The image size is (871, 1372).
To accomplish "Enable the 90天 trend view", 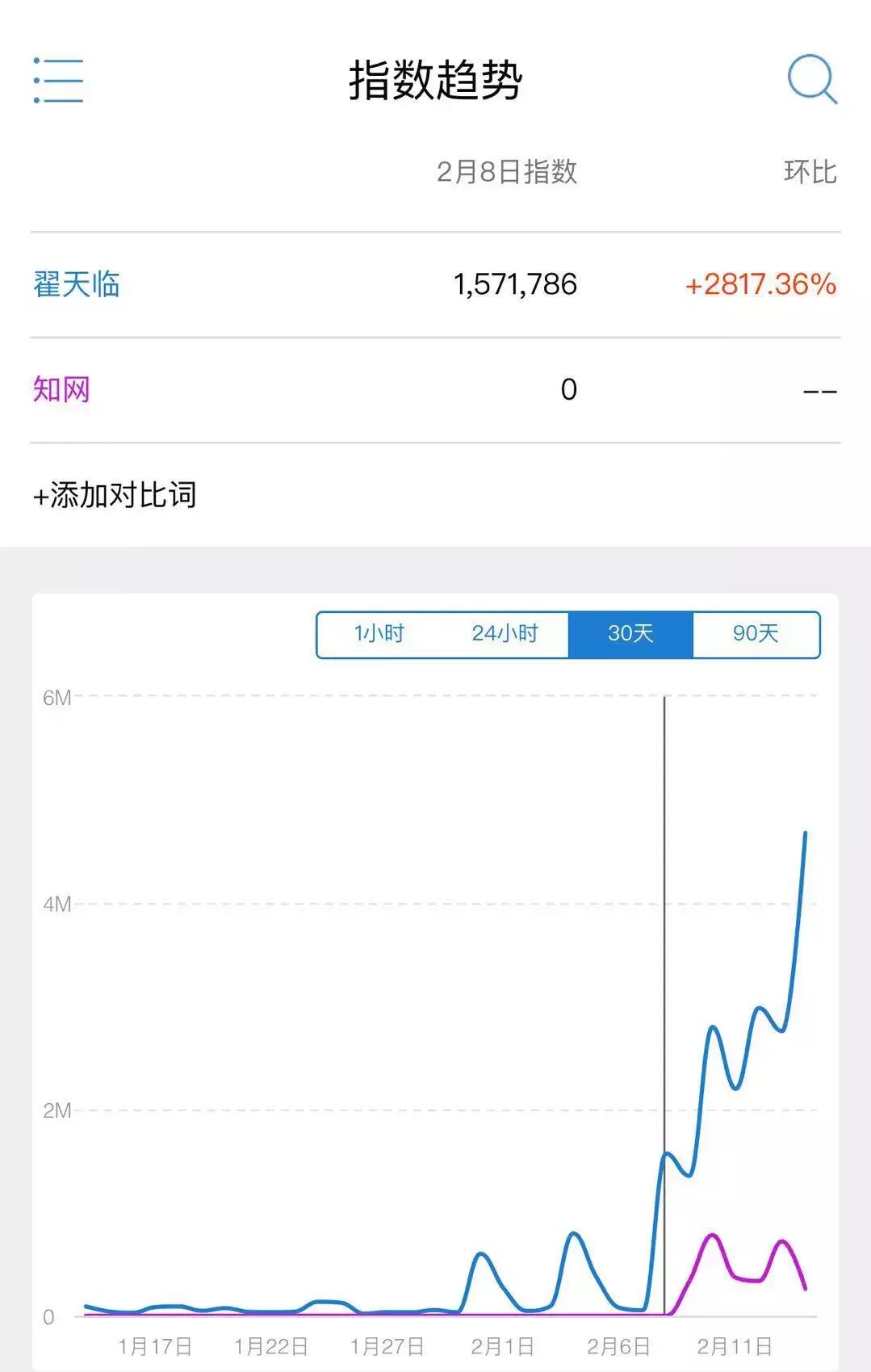I will click(x=756, y=635).
